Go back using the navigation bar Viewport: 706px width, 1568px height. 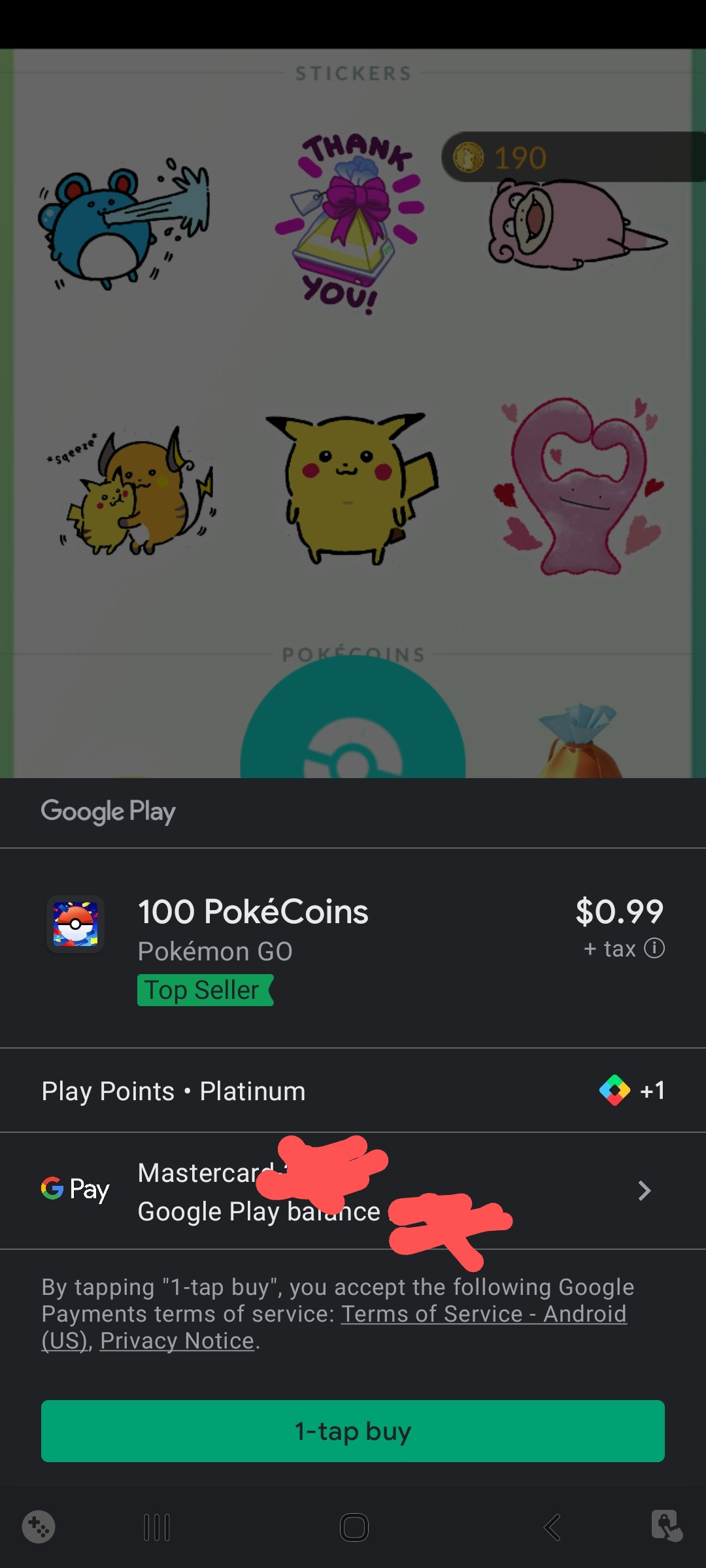(x=552, y=1527)
